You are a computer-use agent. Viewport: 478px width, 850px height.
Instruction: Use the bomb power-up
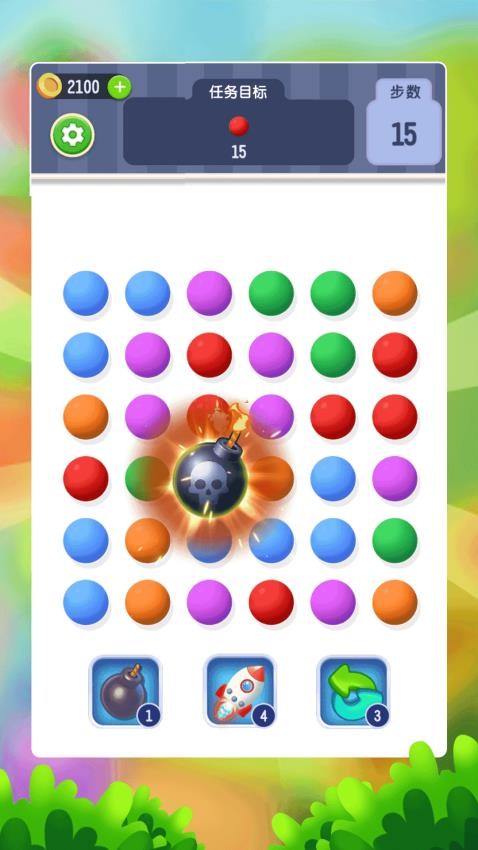pos(125,691)
